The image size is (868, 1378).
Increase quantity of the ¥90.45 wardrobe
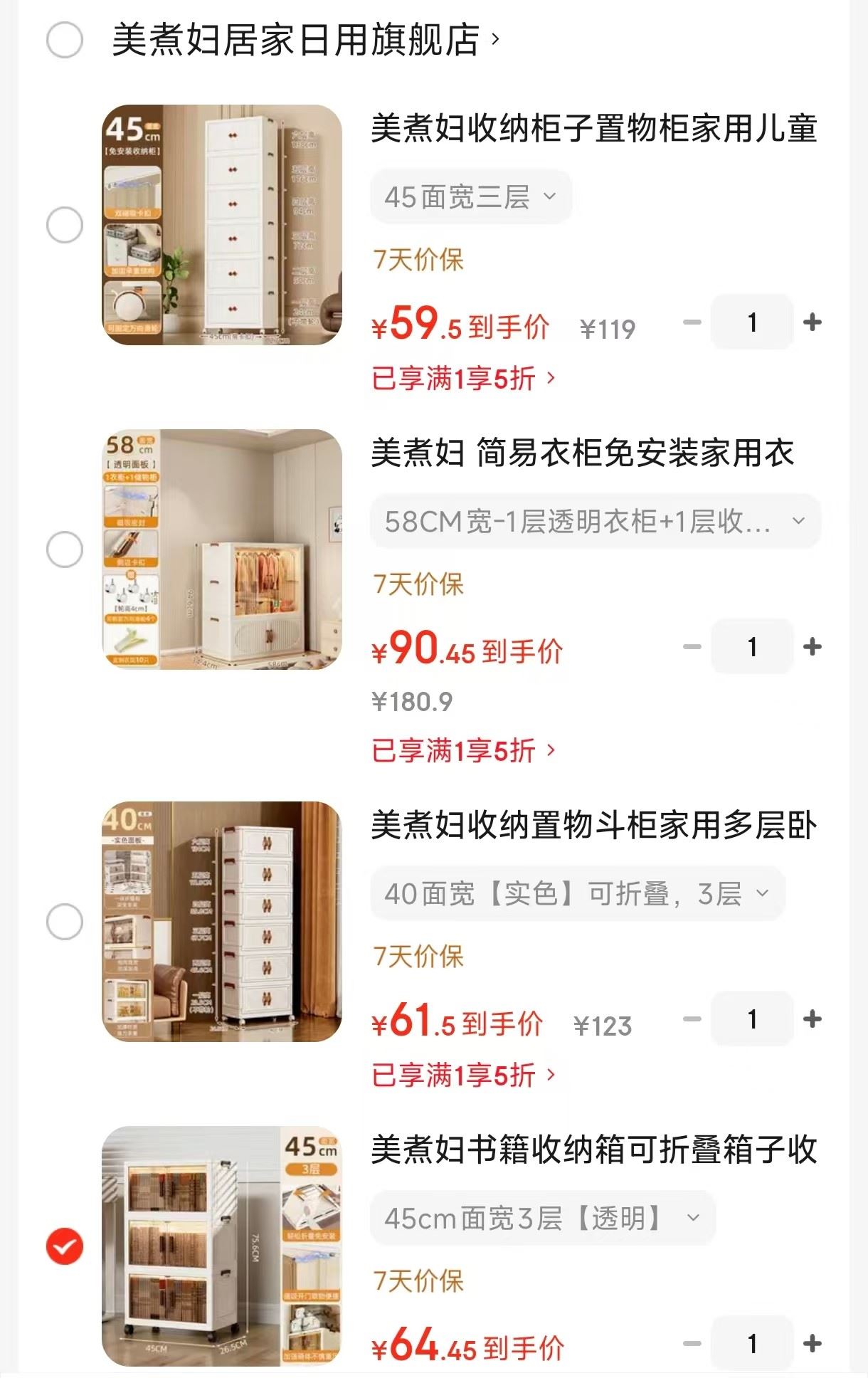tap(812, 647)
